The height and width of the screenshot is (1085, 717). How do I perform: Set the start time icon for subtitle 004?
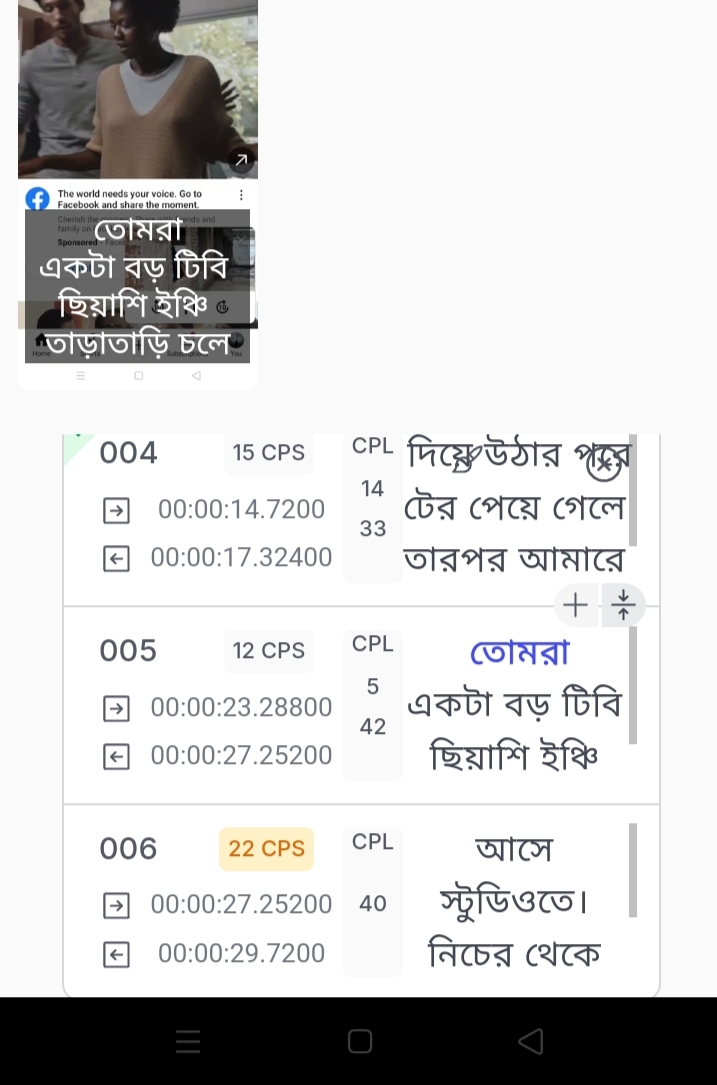pyautogui.click(x=116, y=511)
